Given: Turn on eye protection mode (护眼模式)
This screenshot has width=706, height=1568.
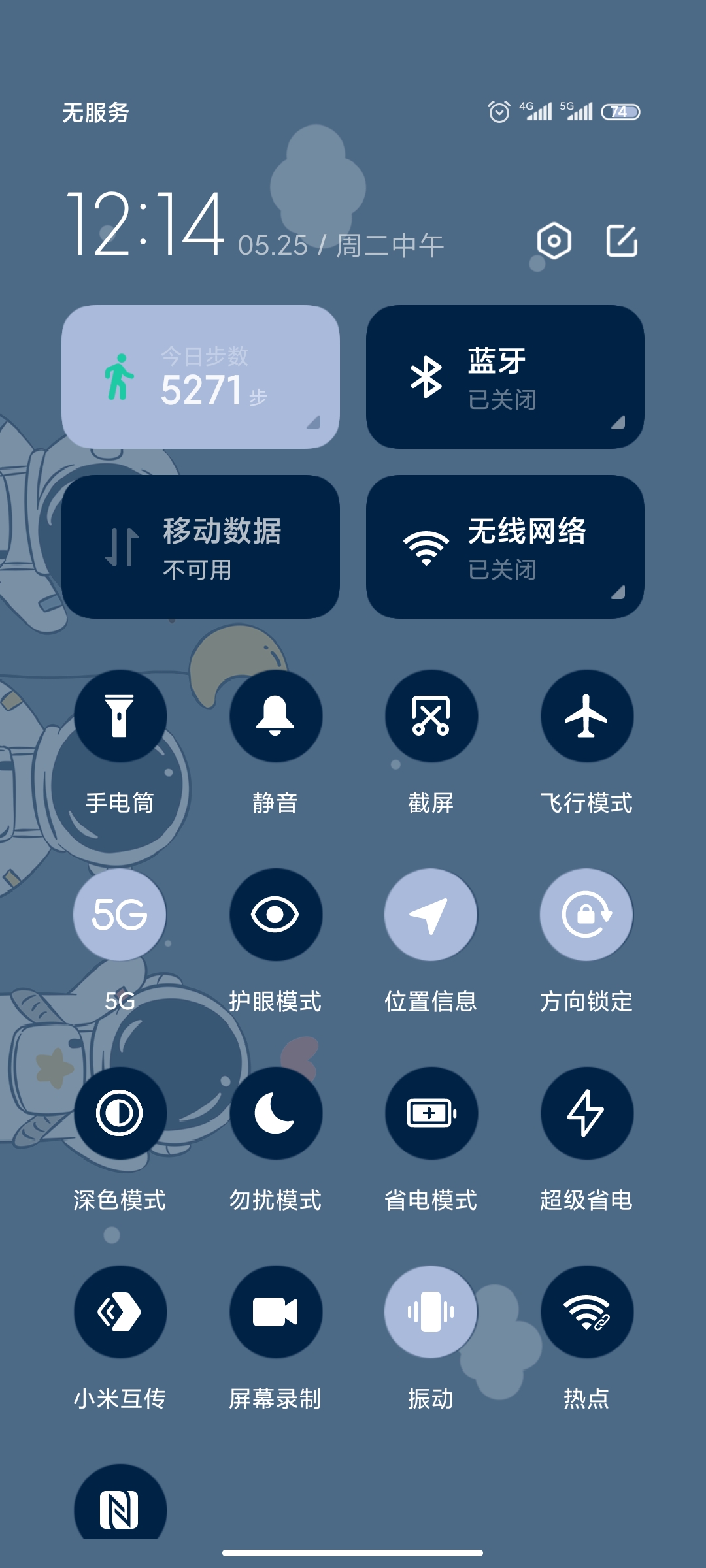Looking at the screenshot, I should (x=275, y=915).
